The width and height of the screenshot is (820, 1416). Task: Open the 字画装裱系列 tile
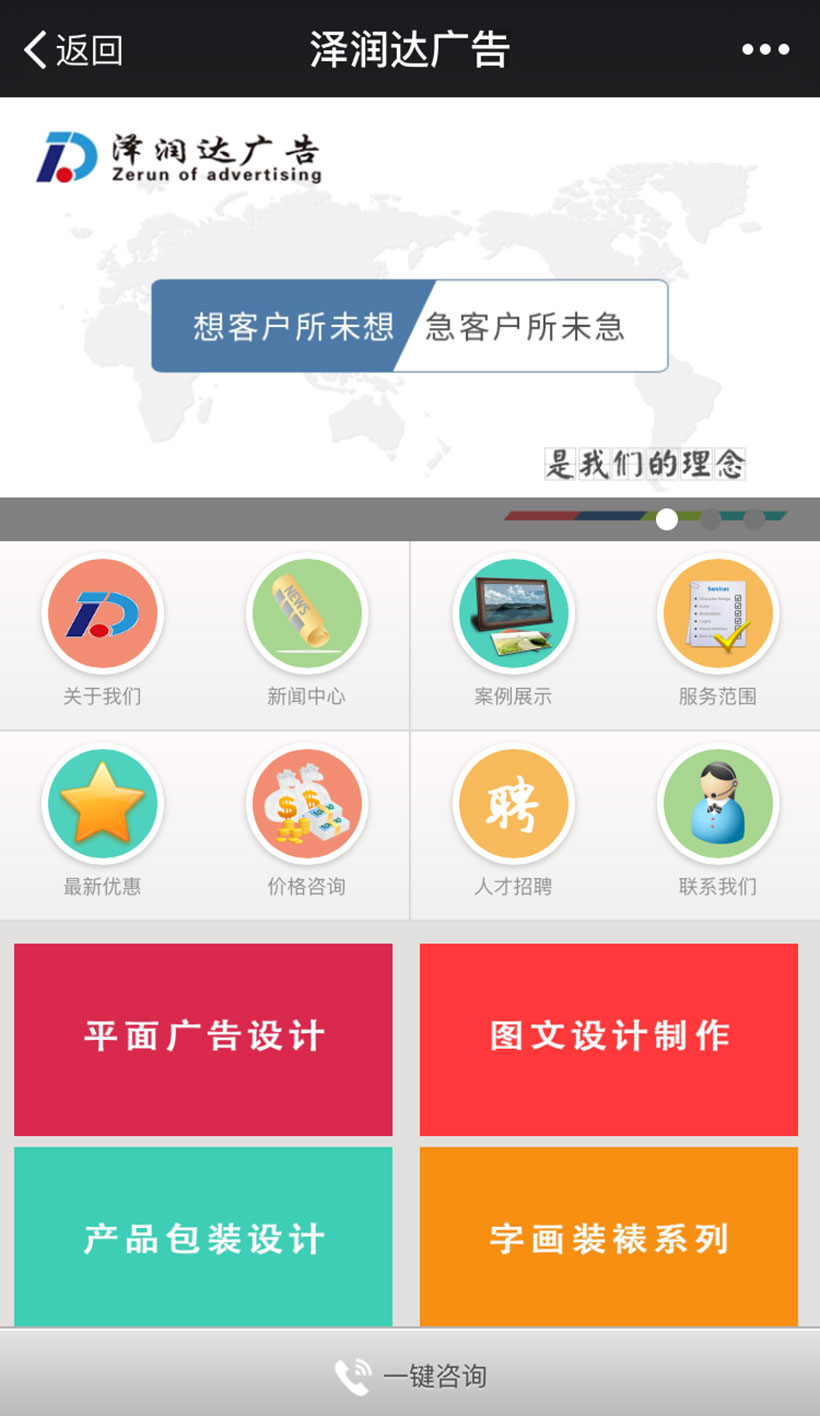(x=608, y=1238)
